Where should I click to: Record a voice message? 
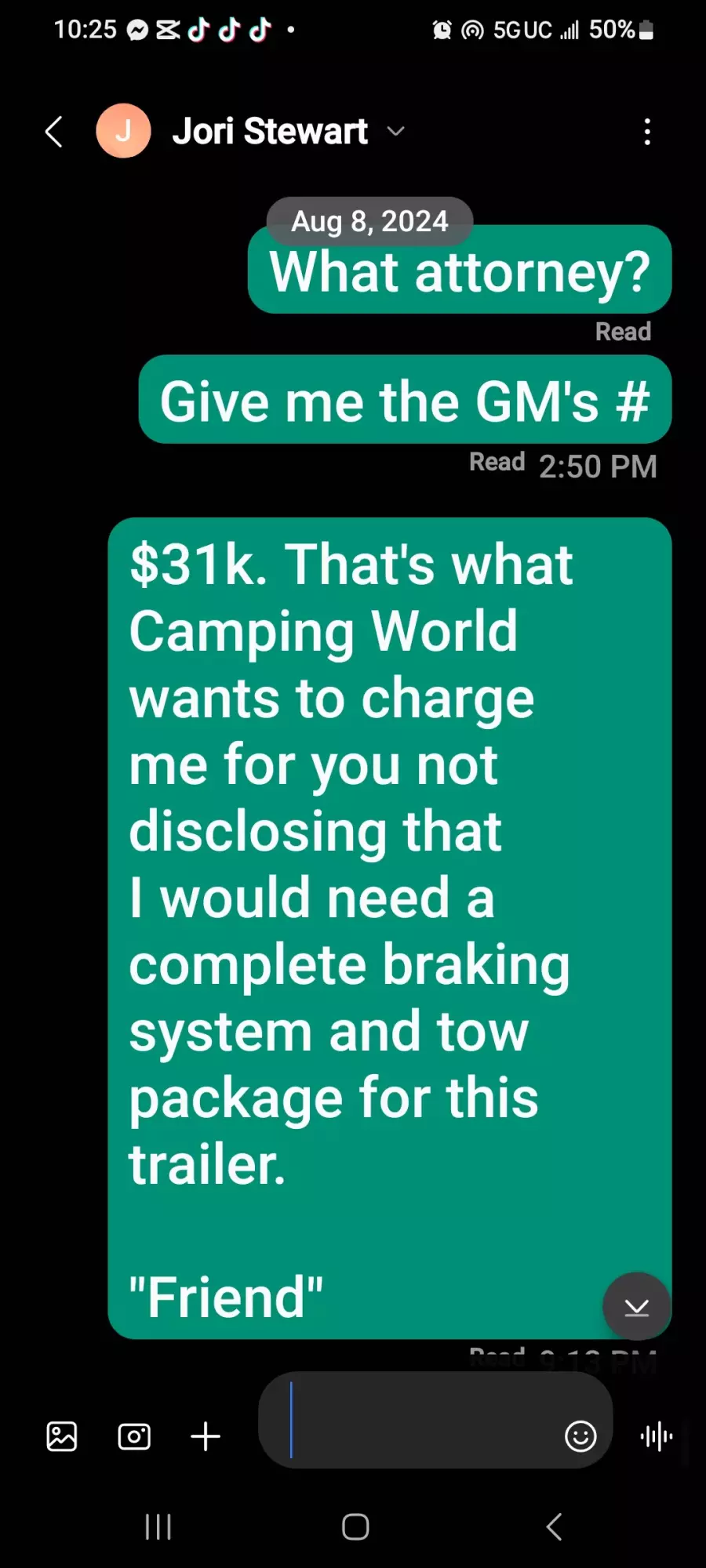click(657, 1436)
